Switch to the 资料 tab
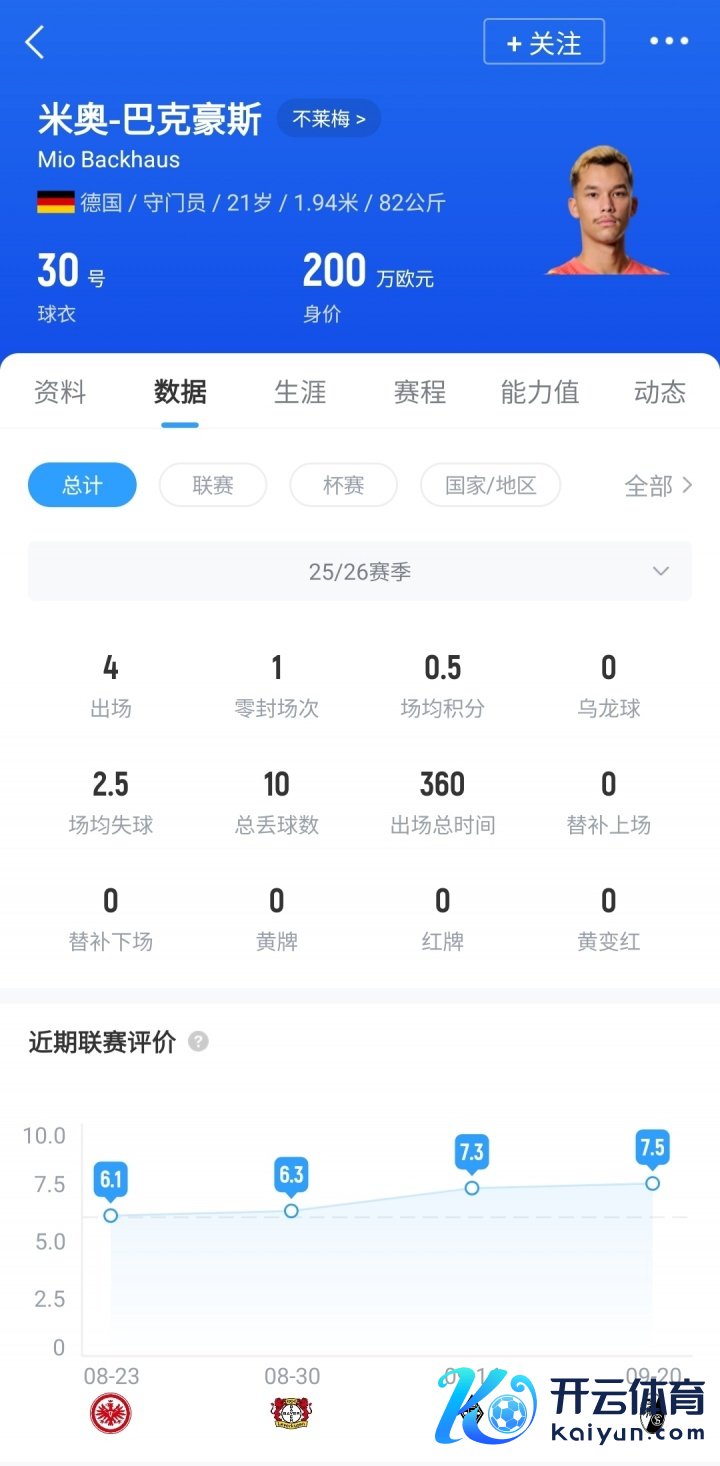Image resolution: width=720 pixels, height=1466 pixels. [x=60, y=392]
